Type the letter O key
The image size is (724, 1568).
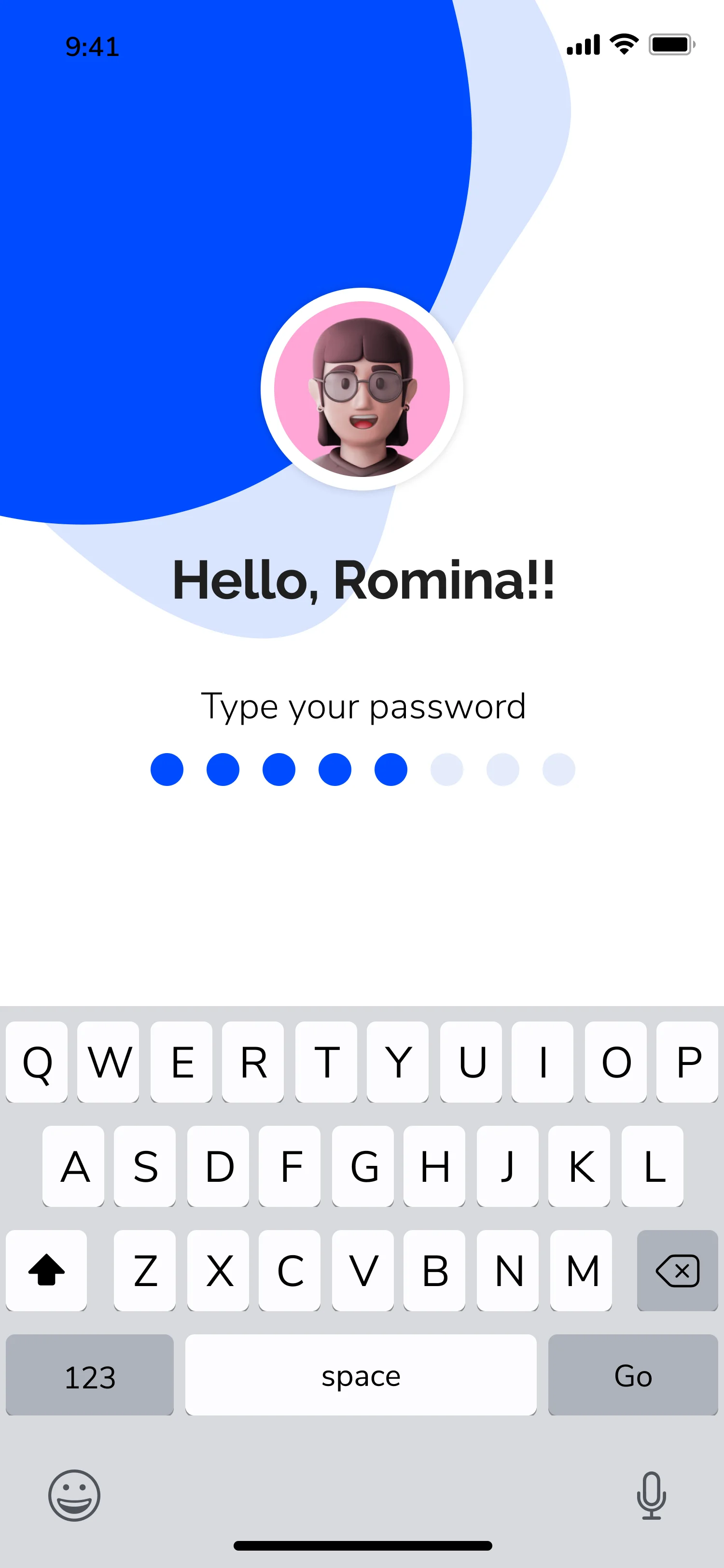(616, 1062)
